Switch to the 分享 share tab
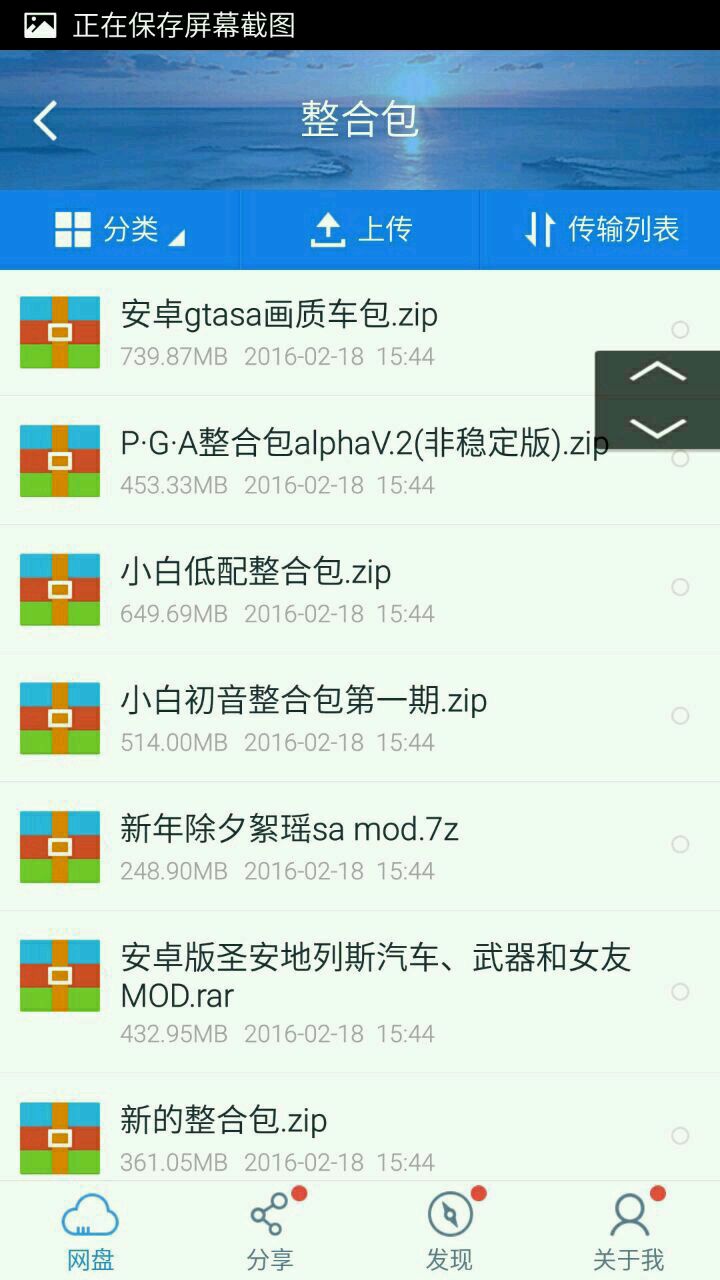 (x=270, y=1232)
